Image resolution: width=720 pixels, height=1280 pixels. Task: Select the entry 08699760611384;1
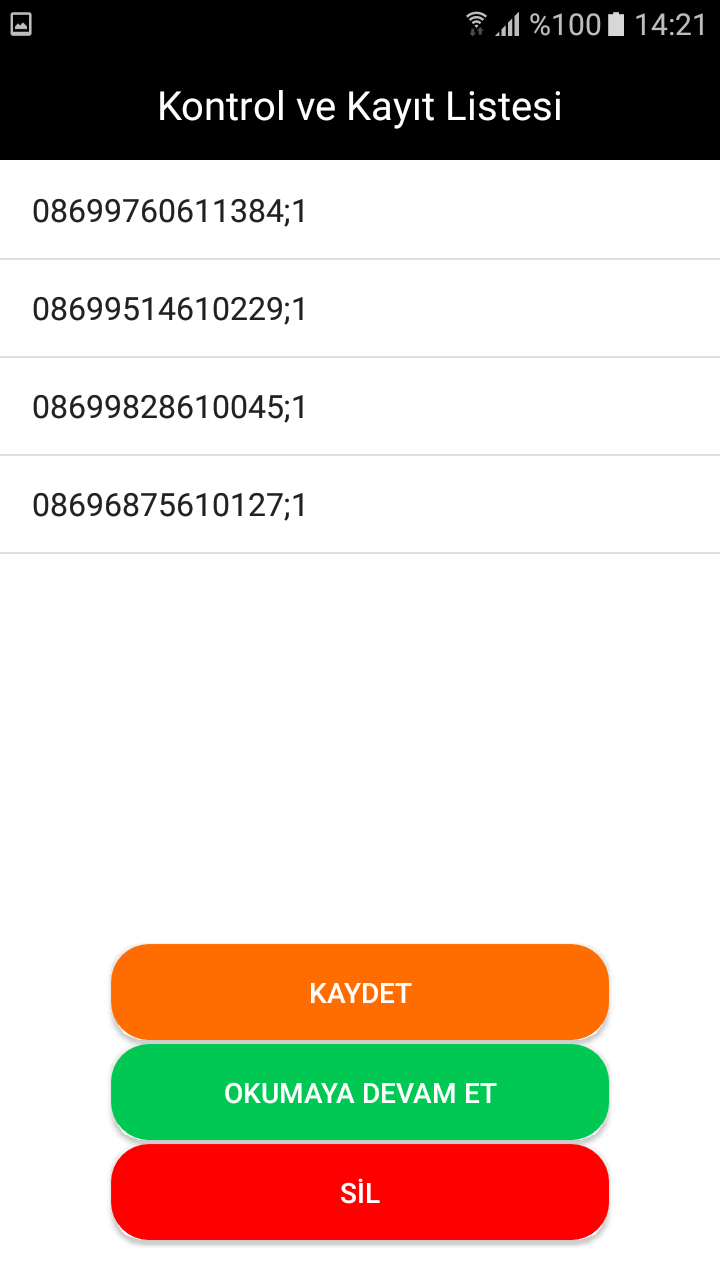click(x=360, y=211)
